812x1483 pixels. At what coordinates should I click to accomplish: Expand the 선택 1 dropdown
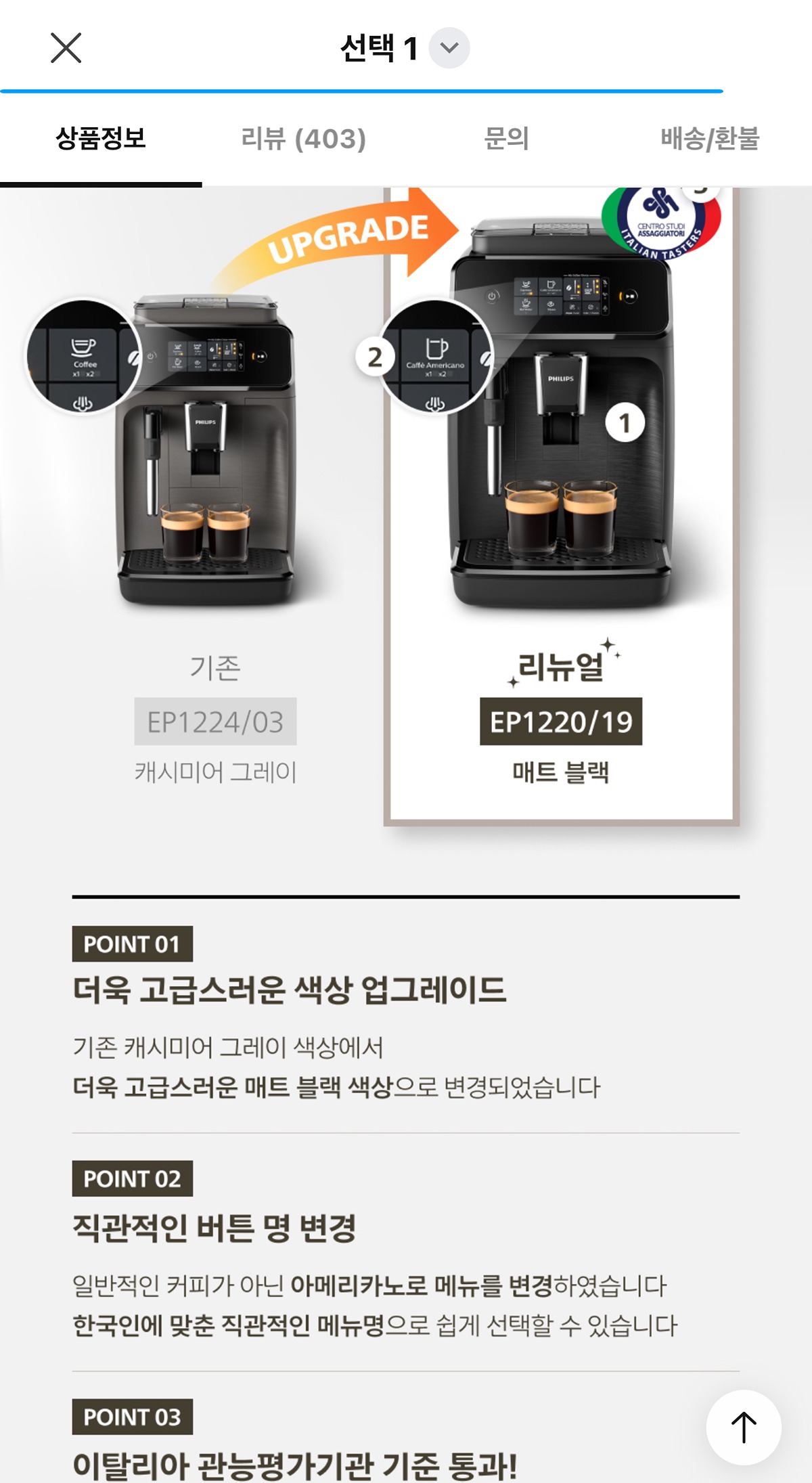449,48
